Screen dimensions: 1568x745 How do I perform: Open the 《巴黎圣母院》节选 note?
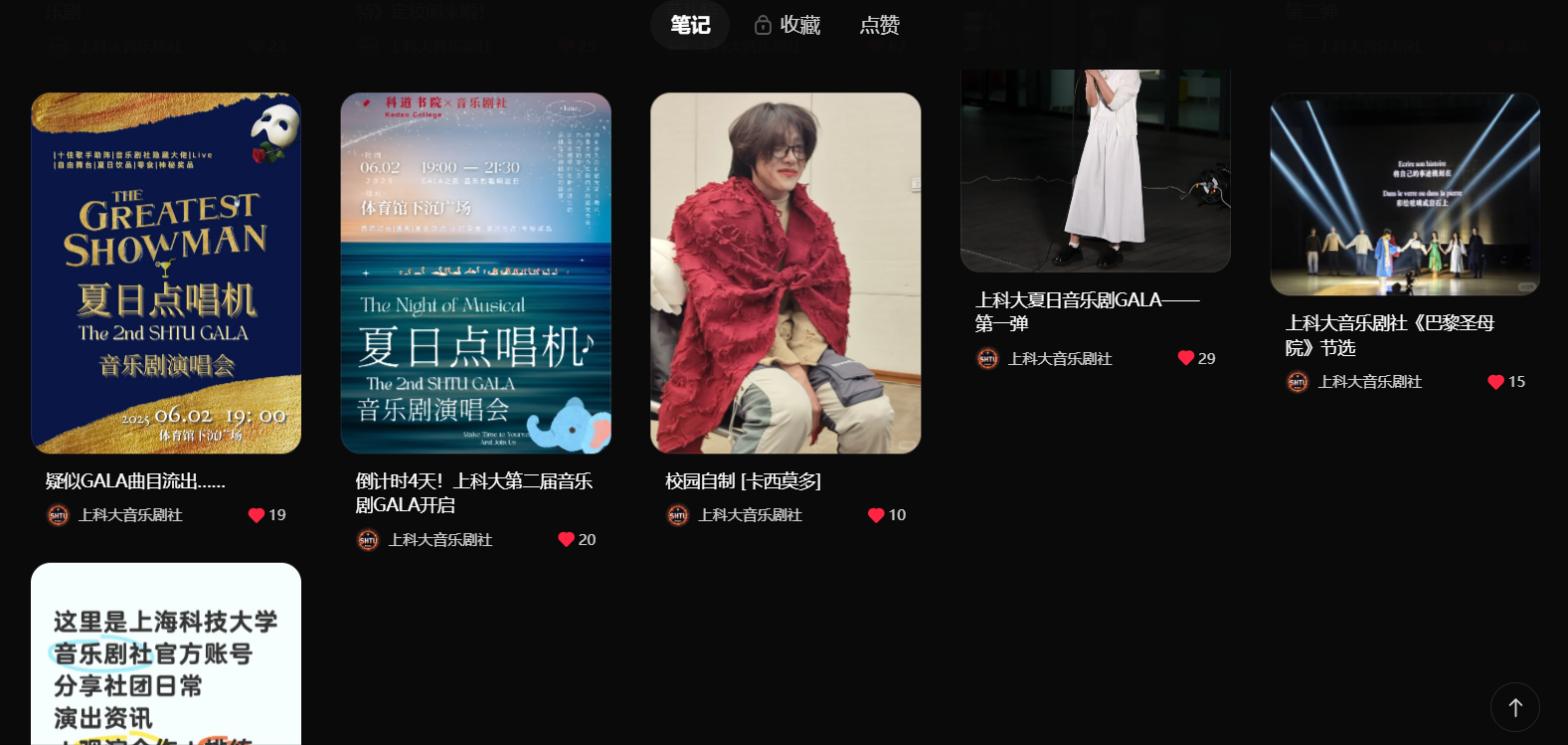pos(1405,194)
